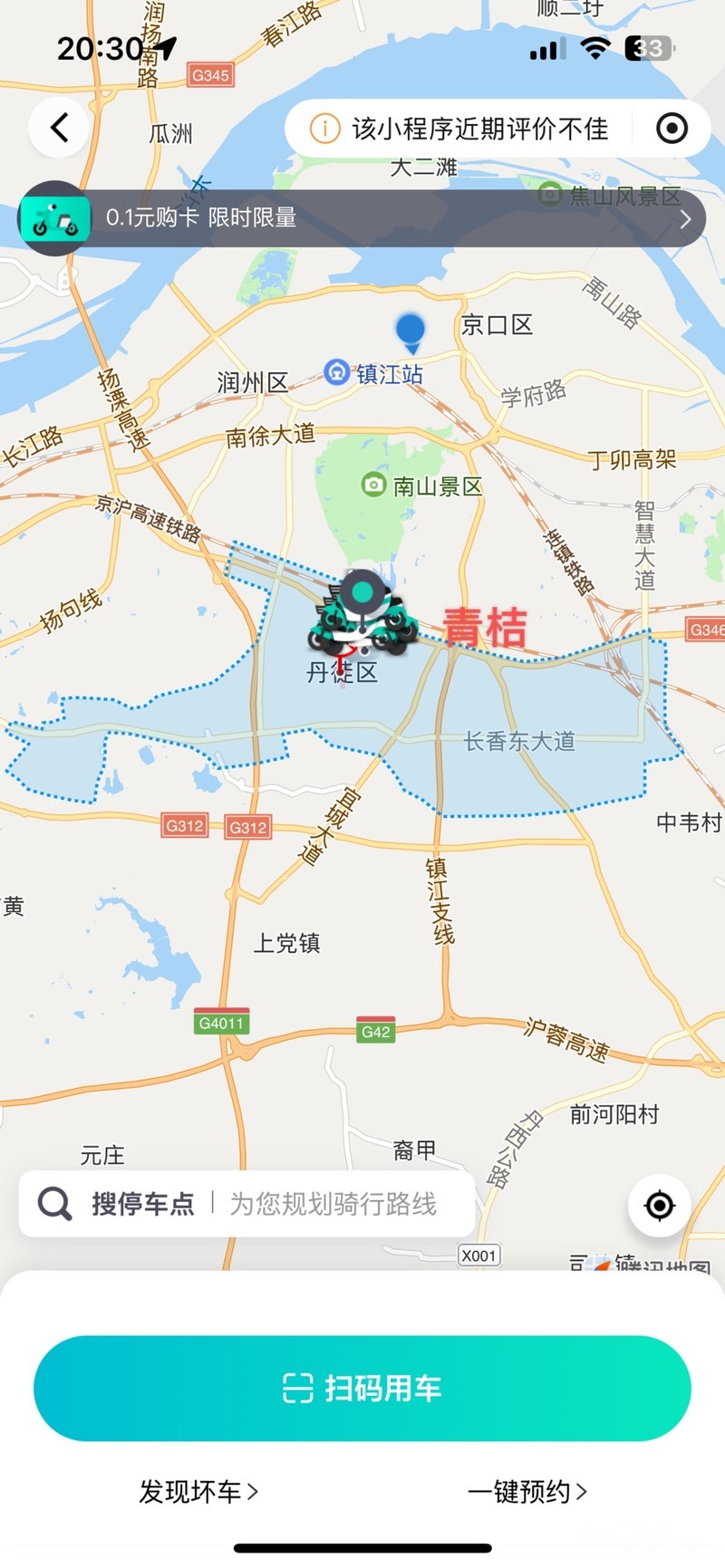Report a broken bike via 发现坏车
This screenshot has width=725, height=1568.
pyautogui.click(x=198, y=1491)
